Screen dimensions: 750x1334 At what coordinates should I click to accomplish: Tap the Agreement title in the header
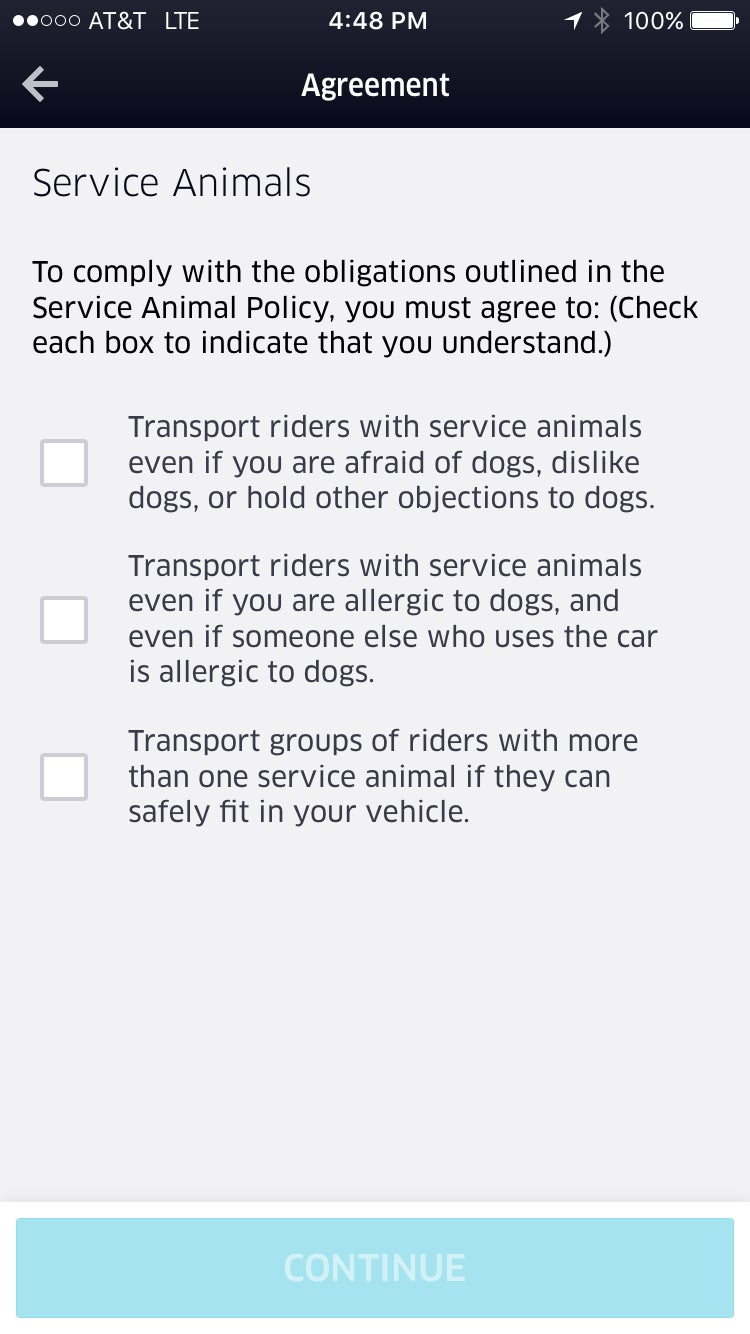tap(375, 85)
